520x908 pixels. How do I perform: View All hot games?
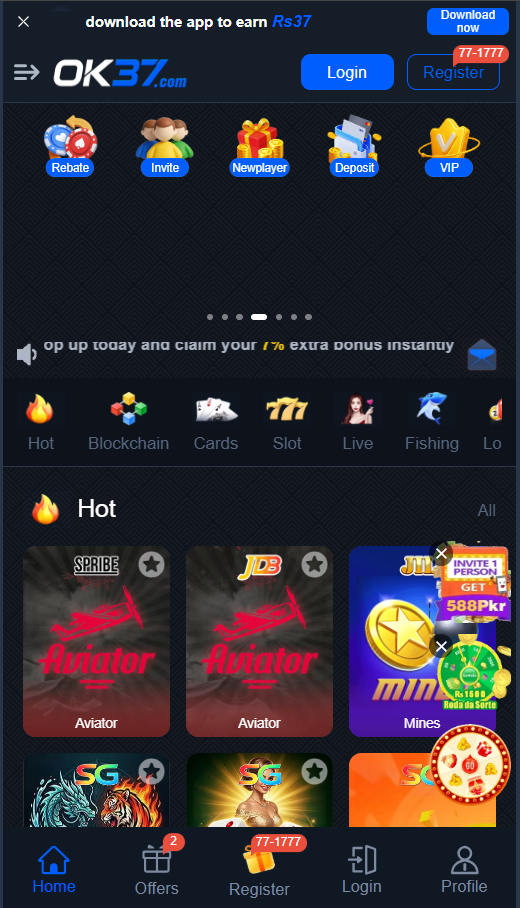486,510
